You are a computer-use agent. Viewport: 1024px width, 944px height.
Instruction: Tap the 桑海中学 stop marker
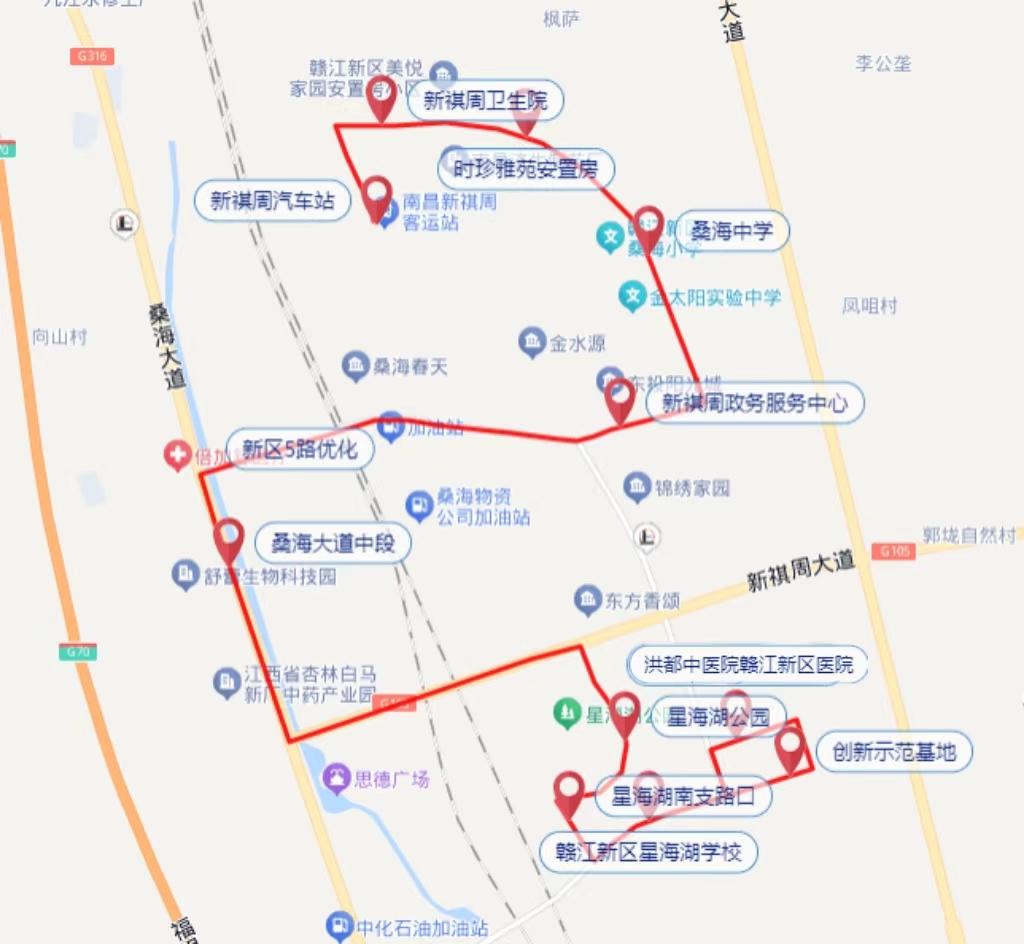(x=649, y=226)
